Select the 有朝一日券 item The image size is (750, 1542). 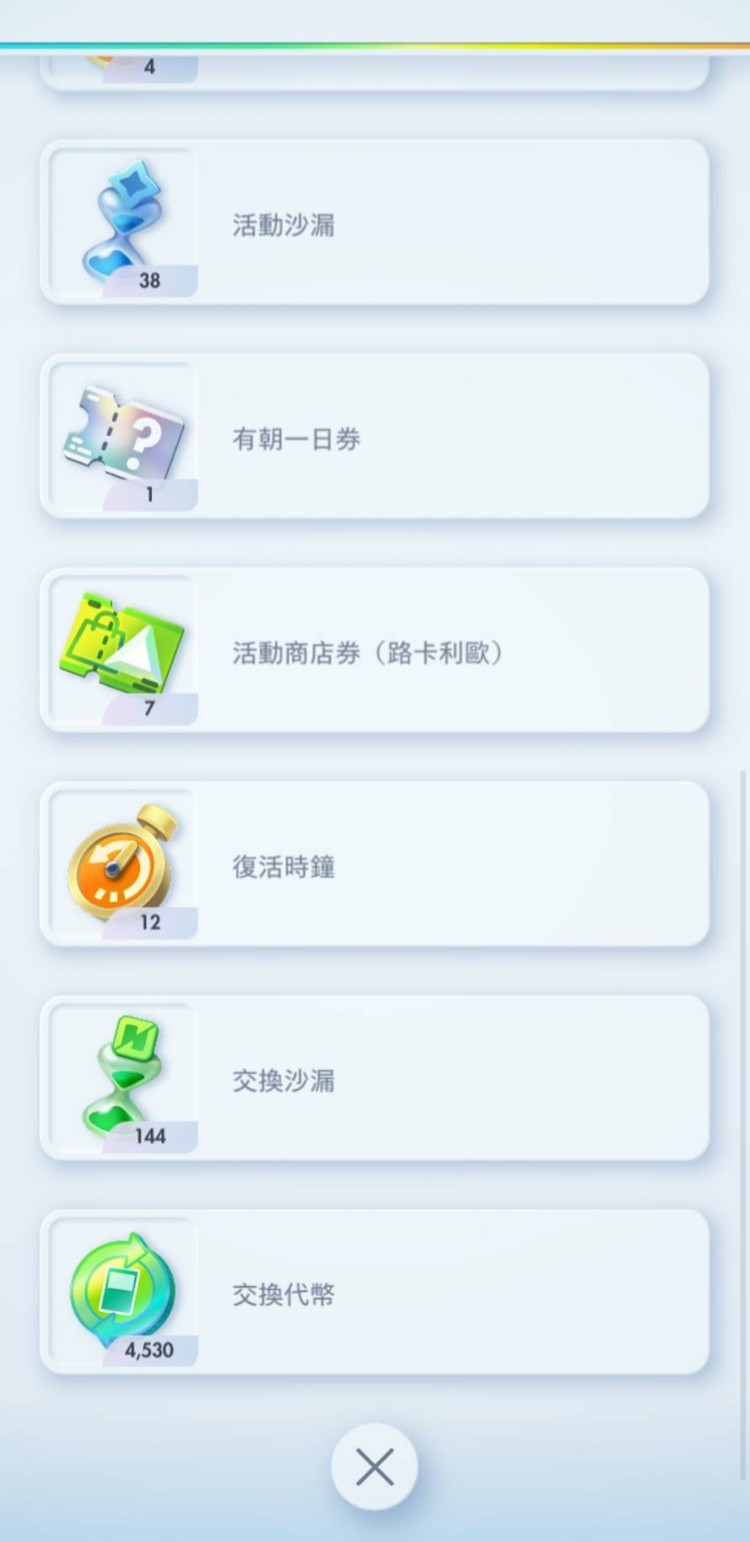tap(374, 437)
